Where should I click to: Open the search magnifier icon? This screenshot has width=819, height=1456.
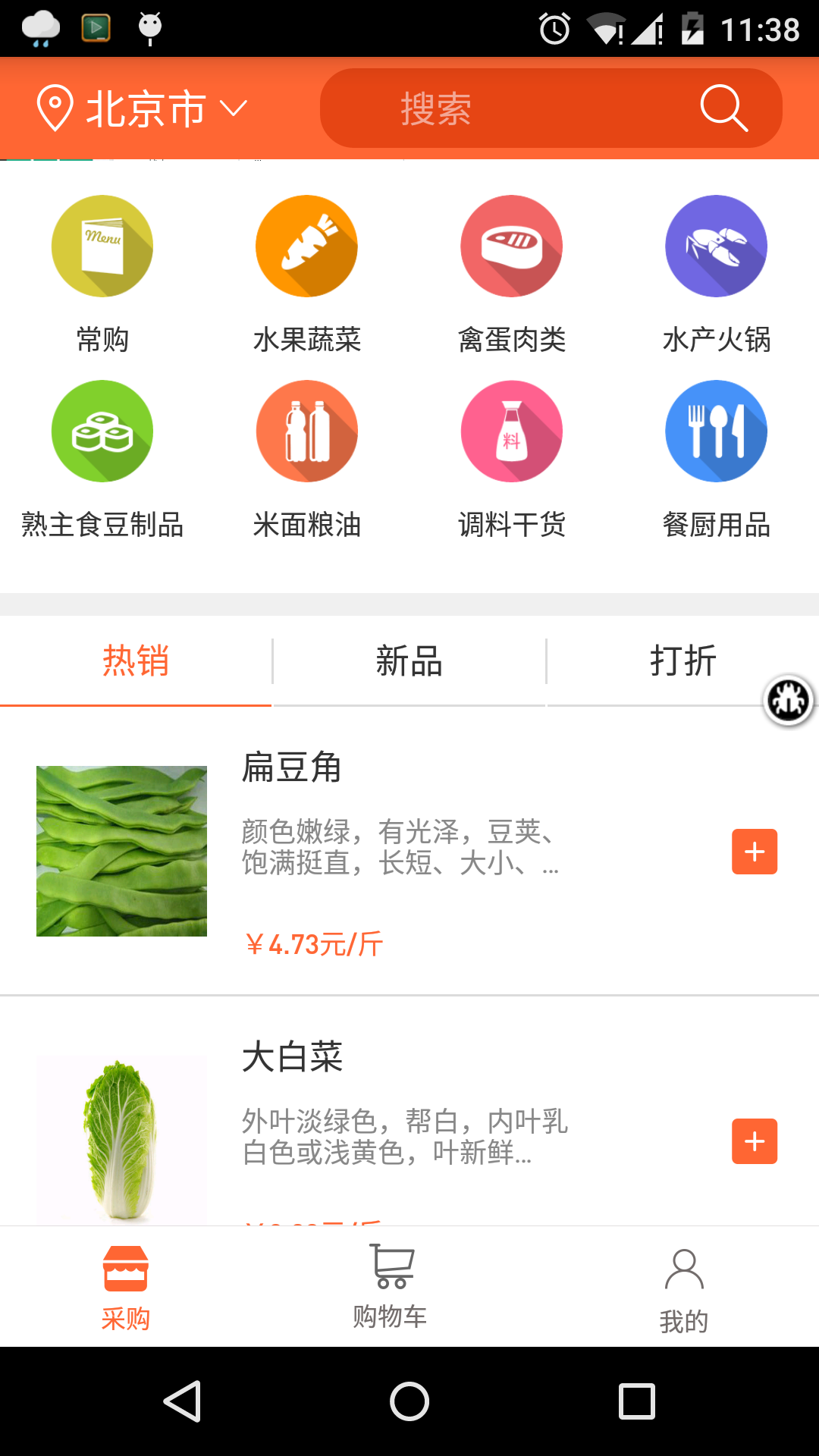click(723, 108)
